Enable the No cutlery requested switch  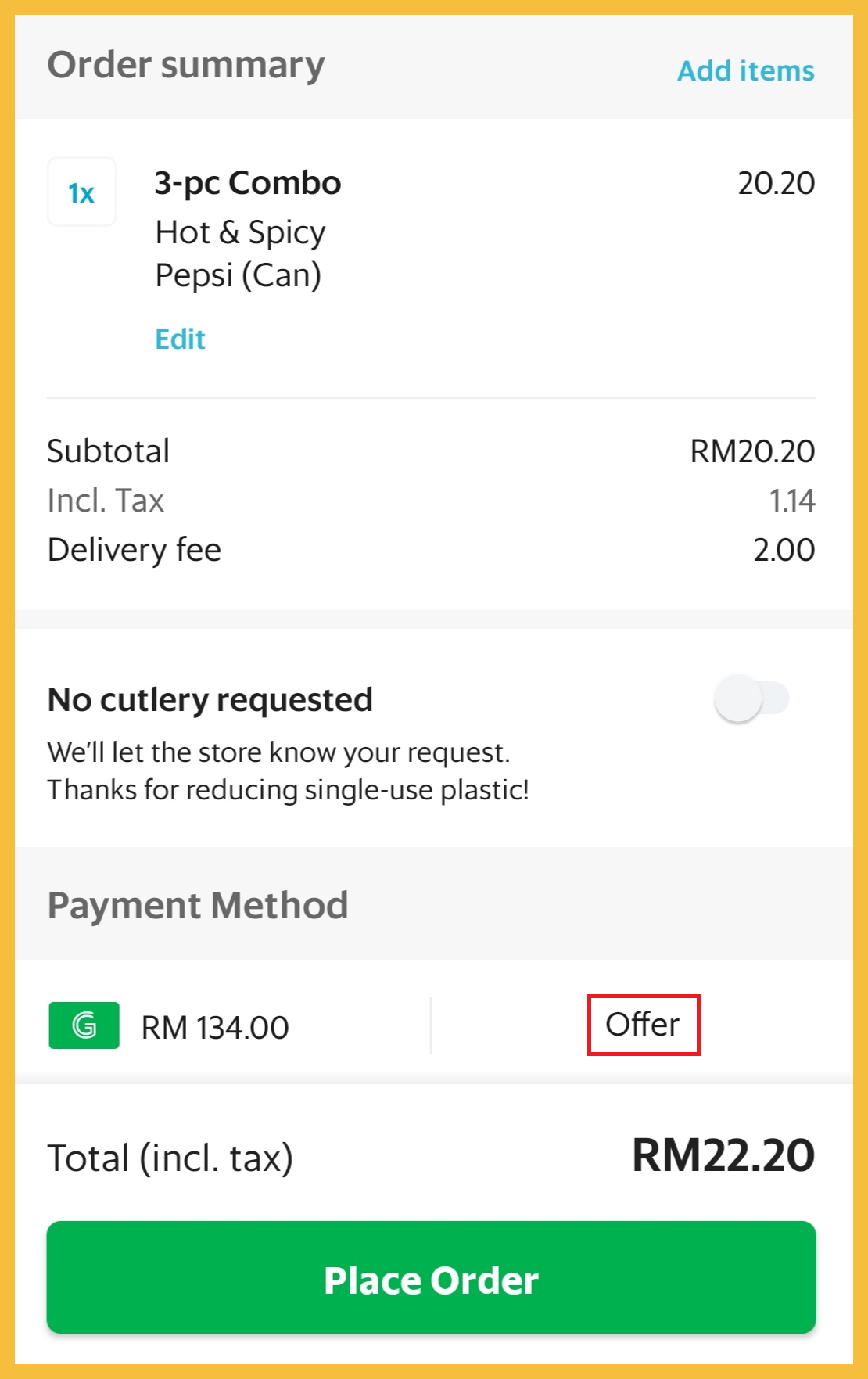tap(751, 698)
